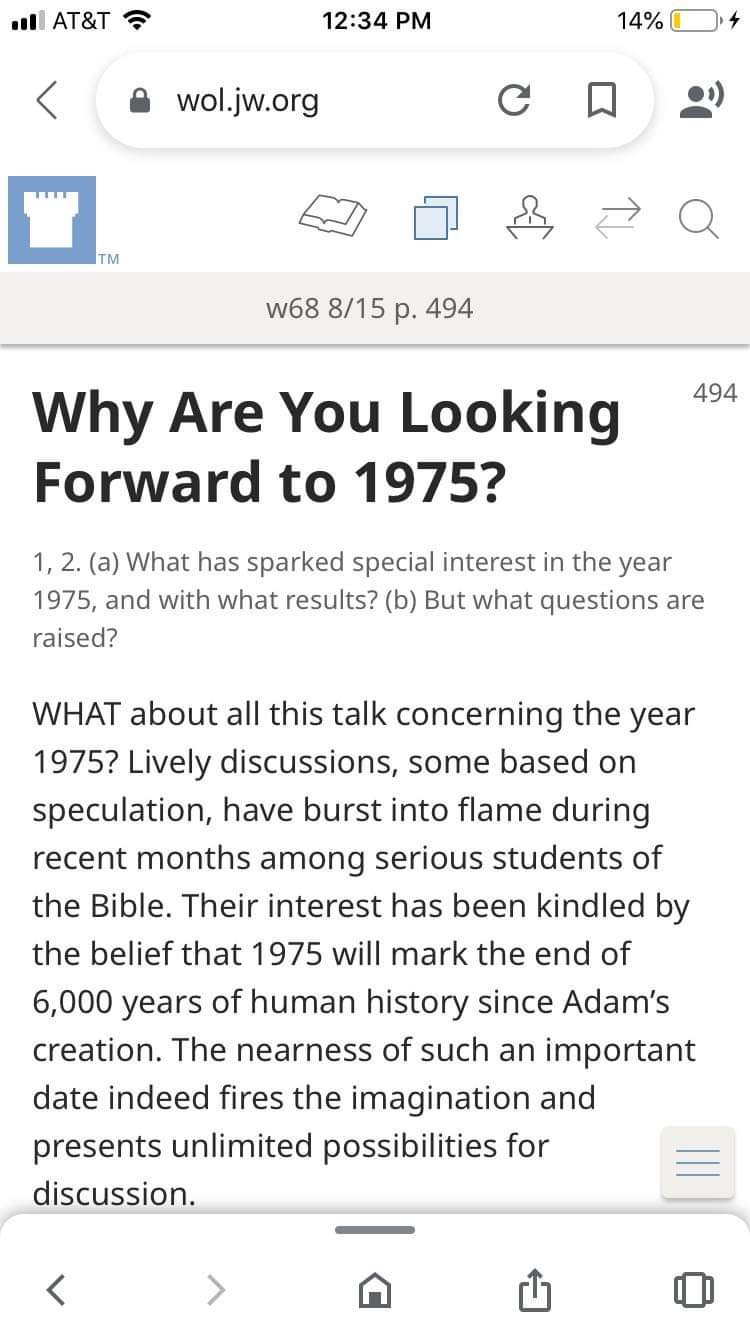750x1334 pixels.
Task: Tap the wol.jw.org address bar
Action: coord(300,100)
